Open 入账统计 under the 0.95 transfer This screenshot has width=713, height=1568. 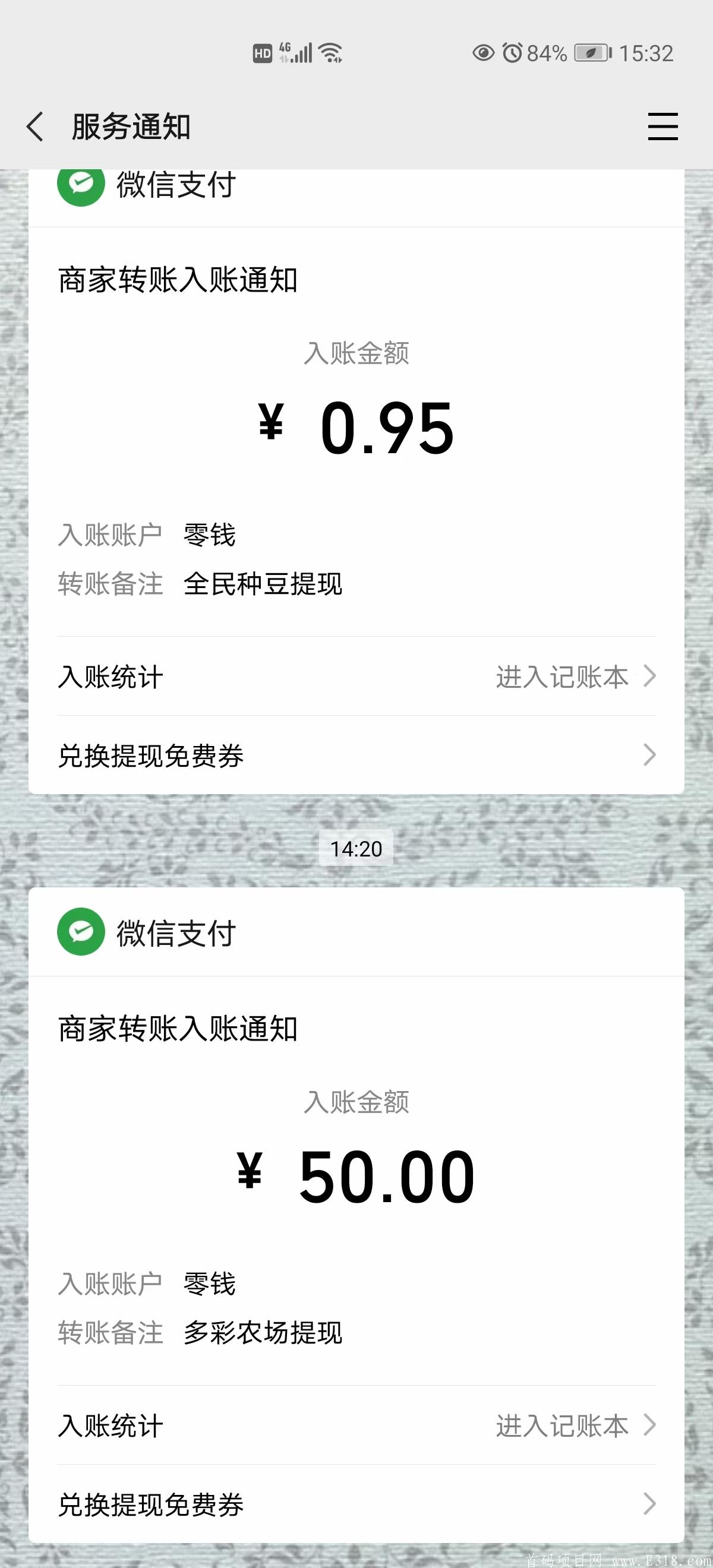click(356, 676)
